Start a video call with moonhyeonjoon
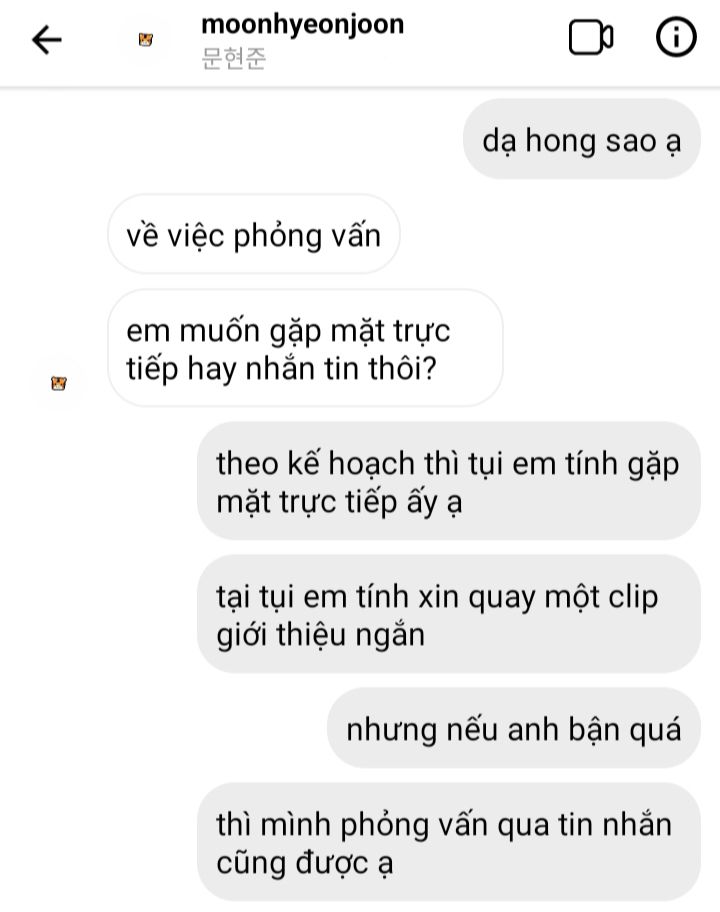Screen dimensions: 720x912 tap(590, 38)
